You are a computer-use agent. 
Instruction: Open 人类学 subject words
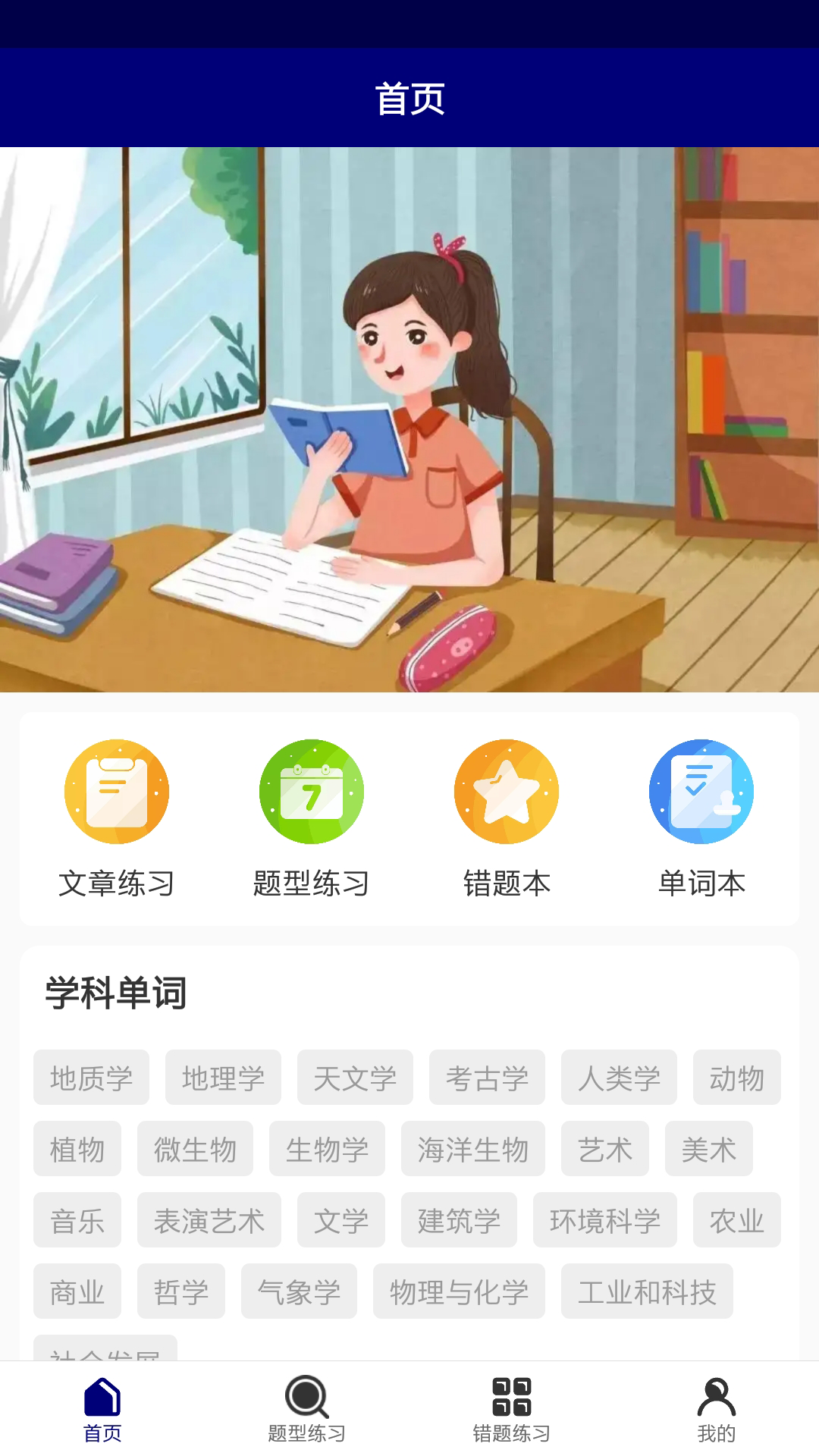click(x=619, y=1078)
